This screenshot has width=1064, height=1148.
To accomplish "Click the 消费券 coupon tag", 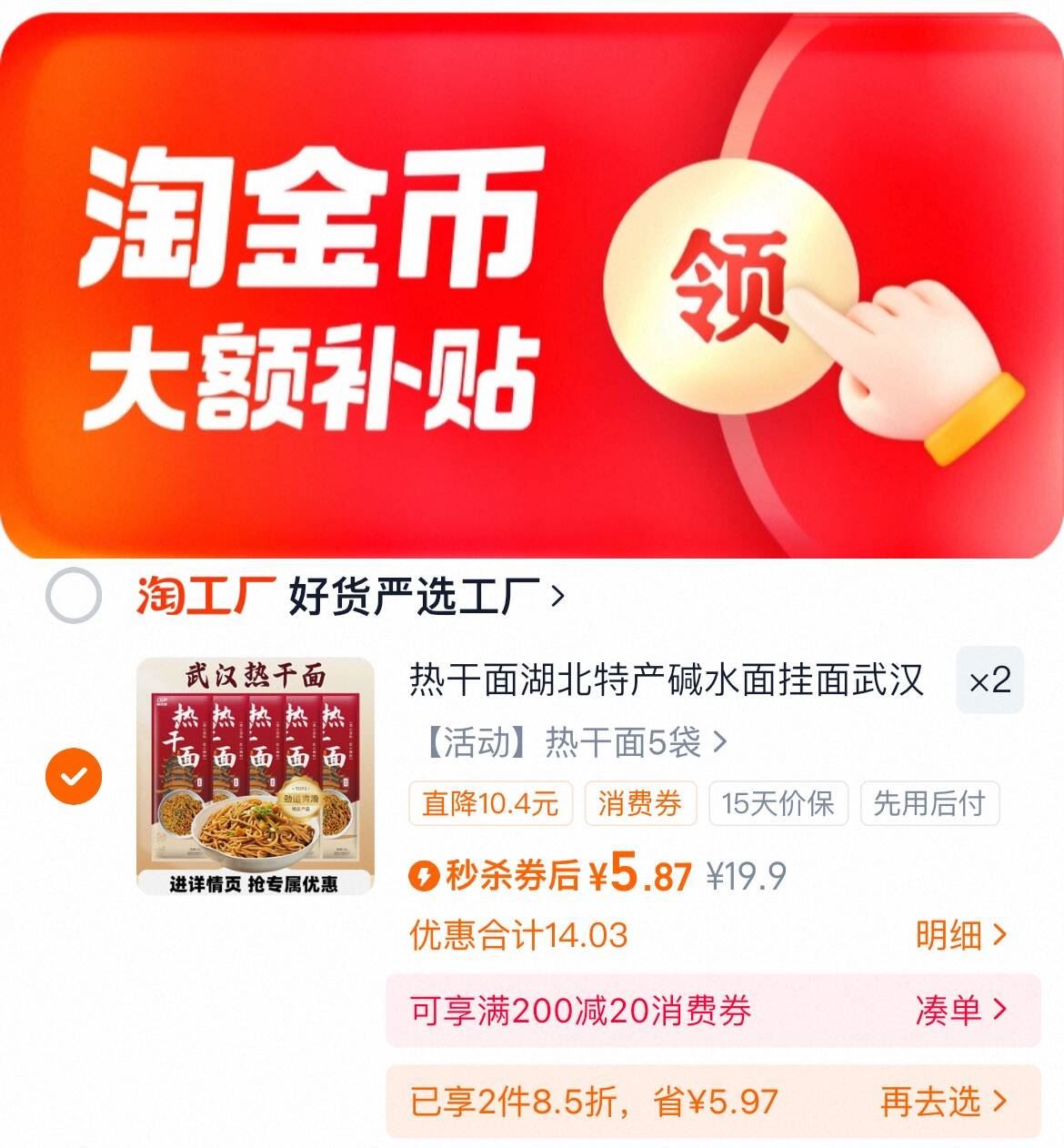I will (x=640, y=803).
